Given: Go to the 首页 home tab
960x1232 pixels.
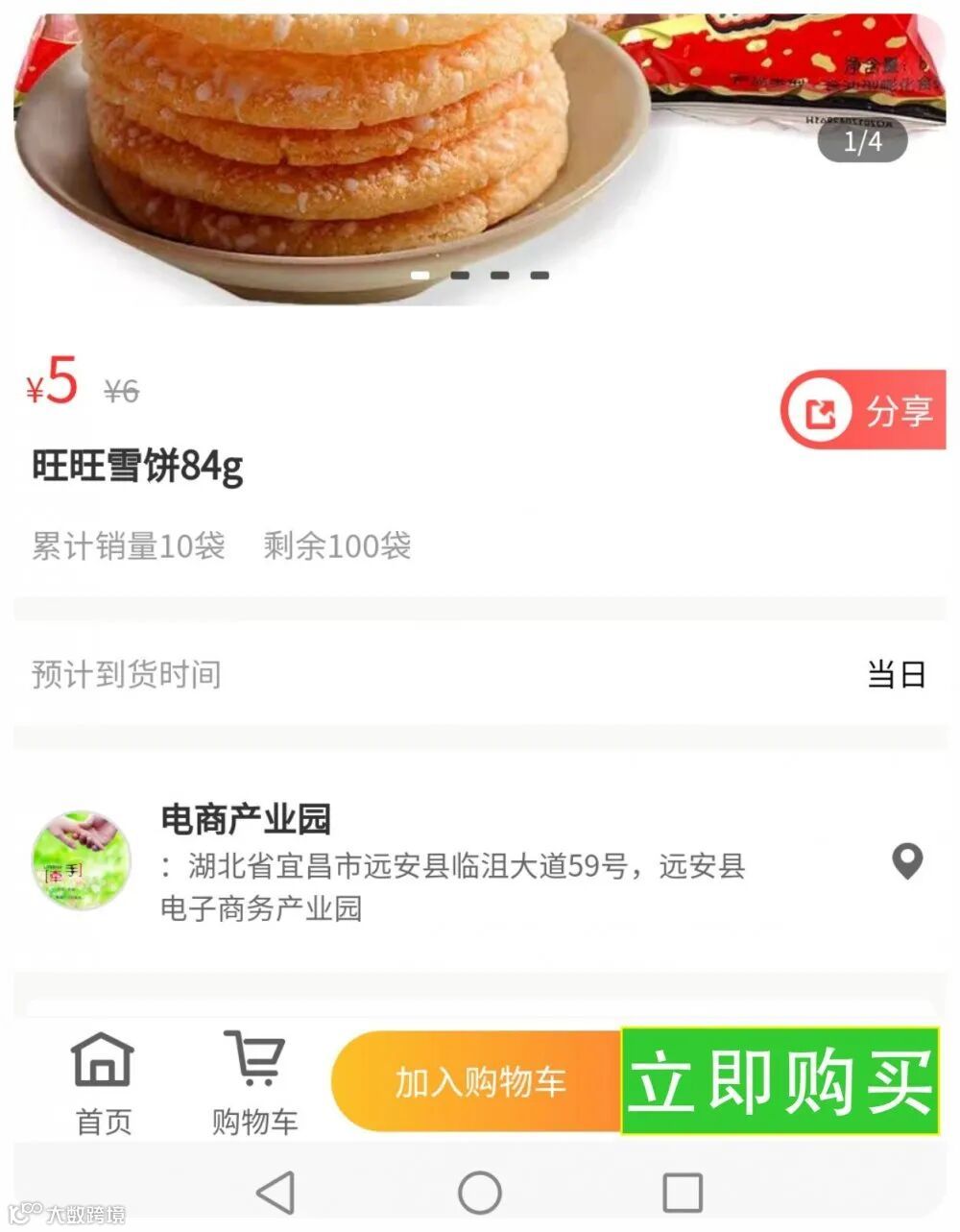Looking at the screenshot, I should click(x=103, y=1082).
